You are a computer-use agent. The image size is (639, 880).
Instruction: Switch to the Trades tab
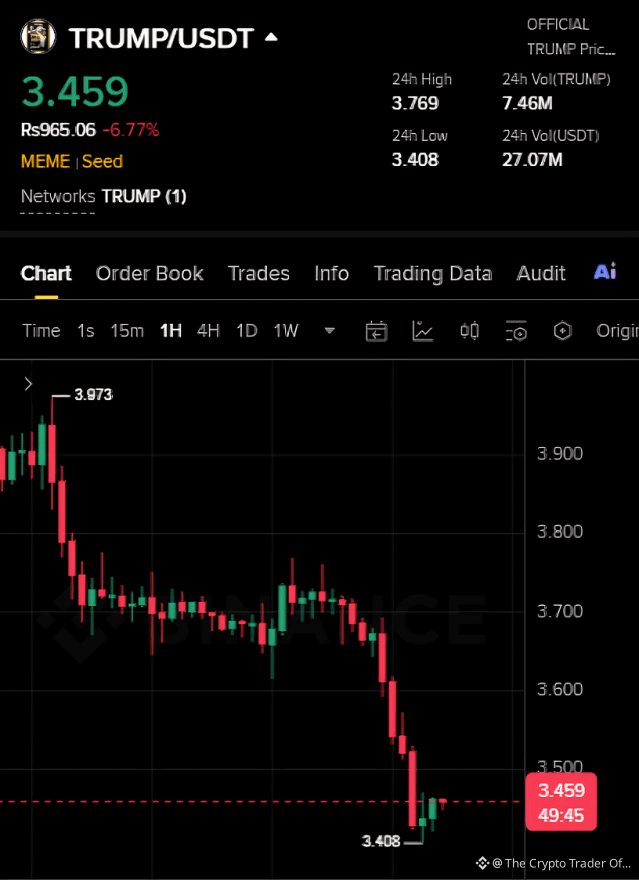click(258, 273)
